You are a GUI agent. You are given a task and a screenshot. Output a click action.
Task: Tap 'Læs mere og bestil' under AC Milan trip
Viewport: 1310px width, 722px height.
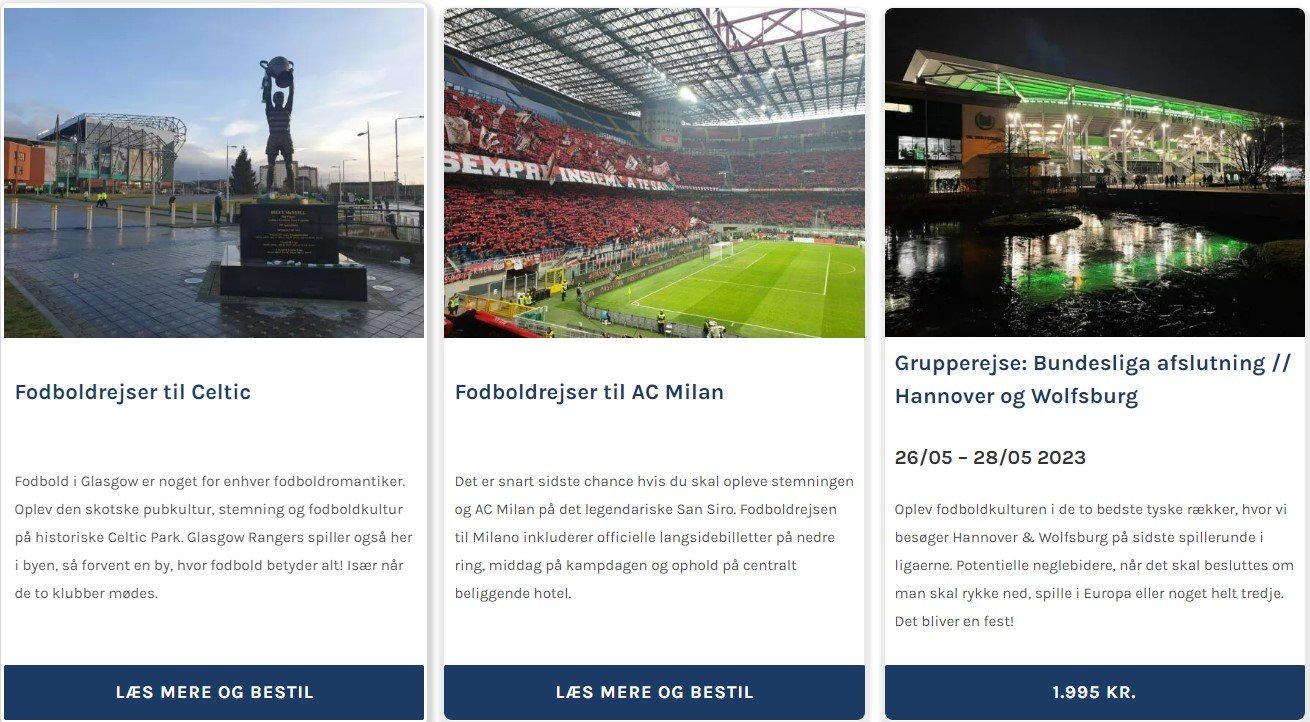pyautogui.click(x=654, y=692)
